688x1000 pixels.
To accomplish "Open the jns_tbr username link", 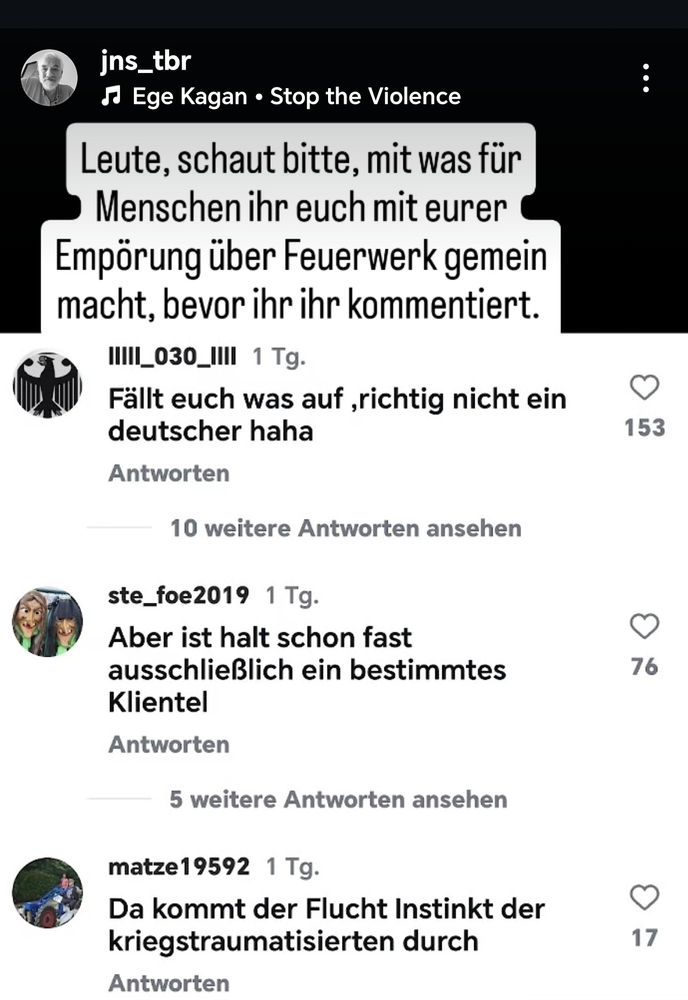I will (145, 61).
